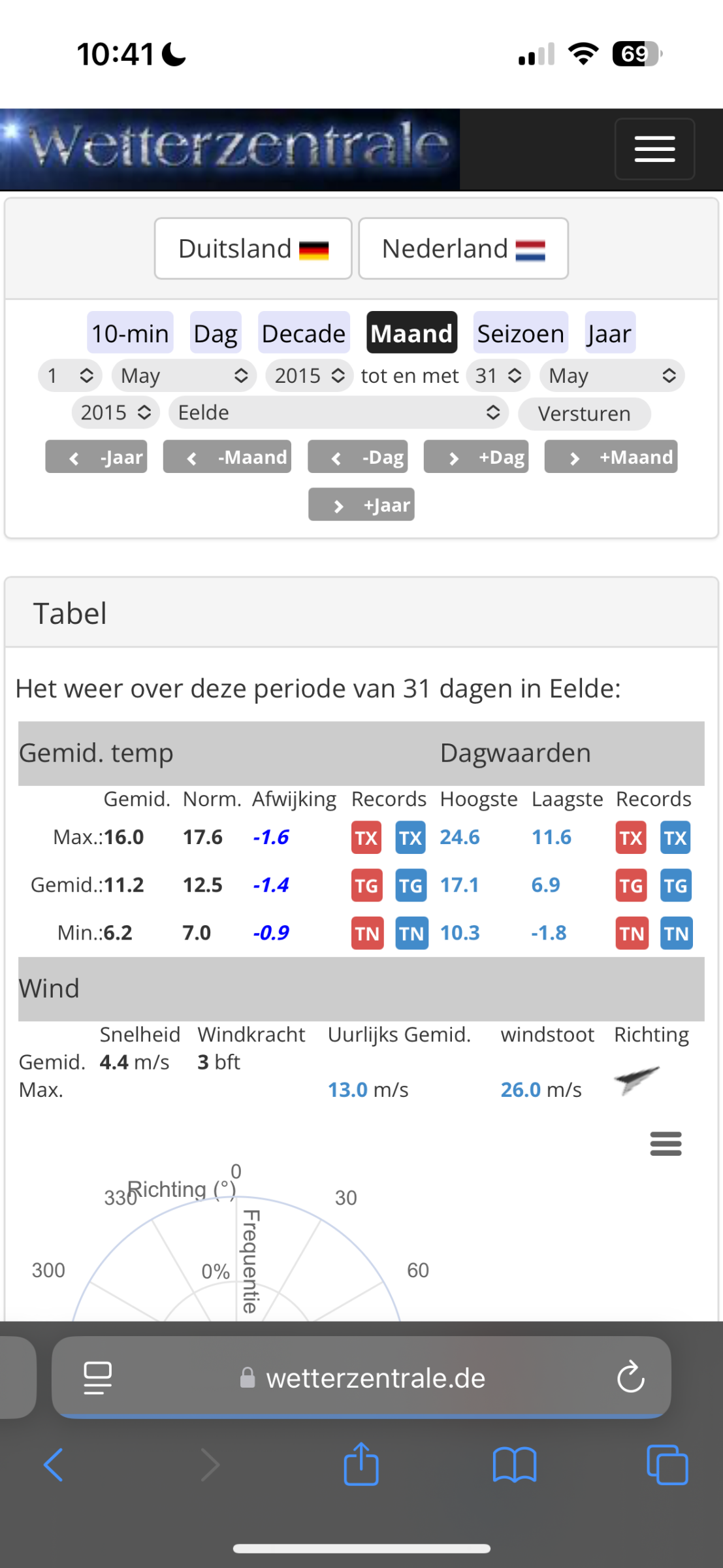Open the Eelde station dropdown
Viewport: 723px width, 1568px height.
pos(338,413)
